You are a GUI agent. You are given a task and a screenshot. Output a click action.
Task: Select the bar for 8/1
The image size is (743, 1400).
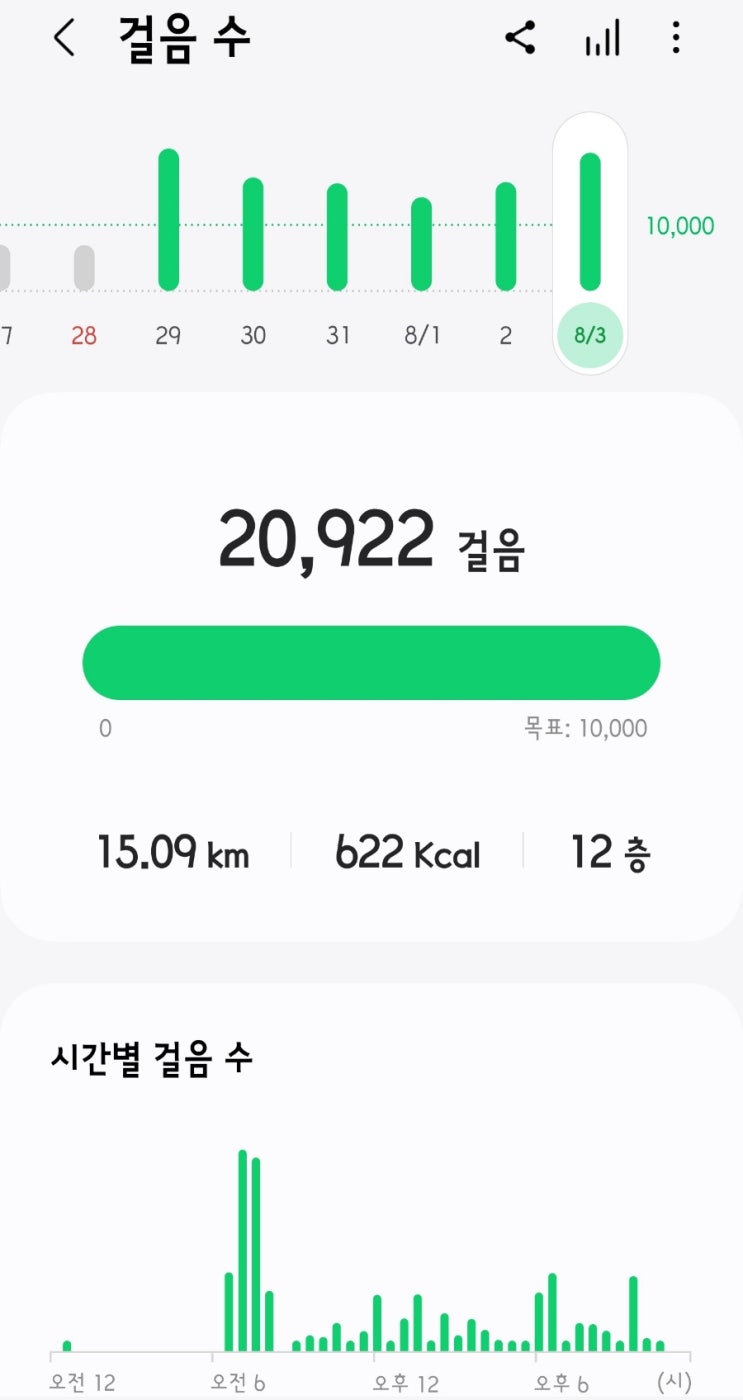pos(422,244)
